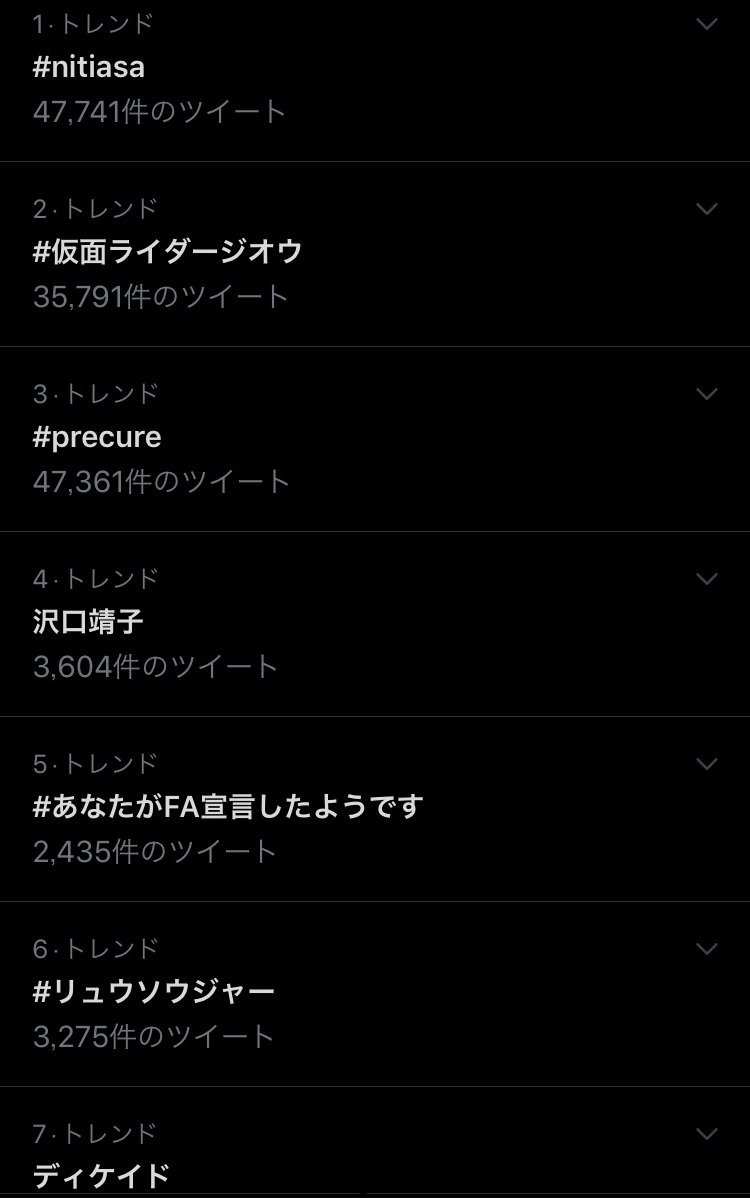Open the #precure trend
This screenshot has height=1198, width=750.
(97, 437)
